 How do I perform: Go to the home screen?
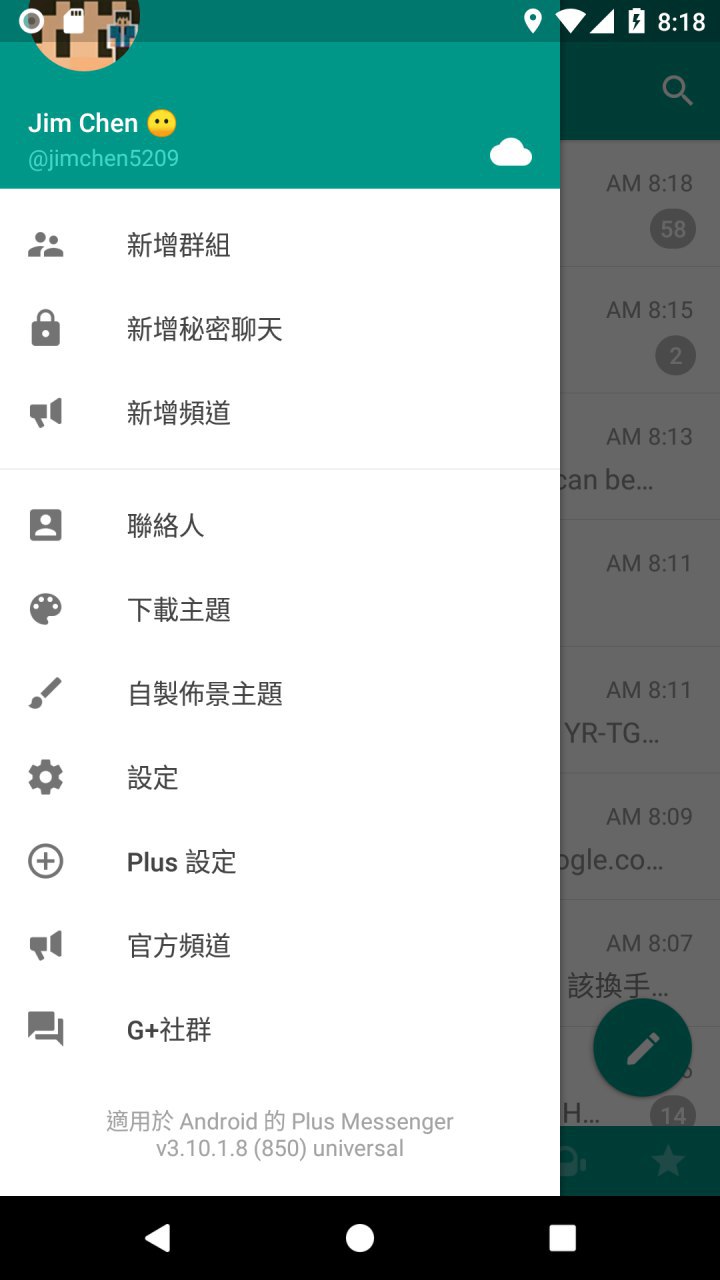[x=360, y=1238]
